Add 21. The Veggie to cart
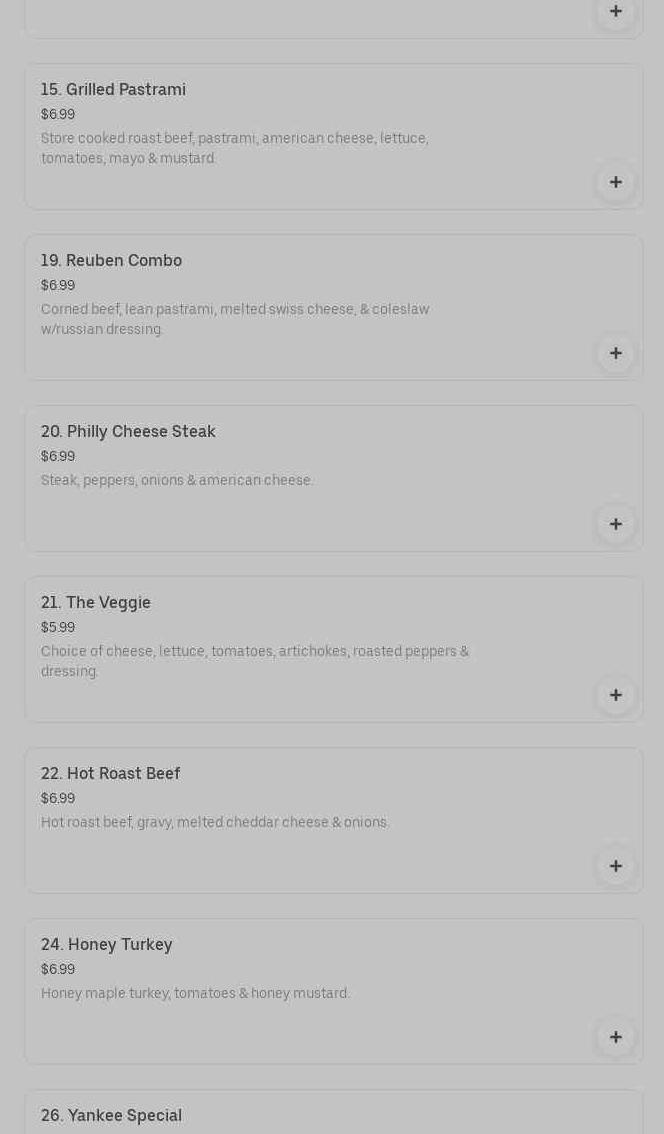The image size is (664, 1134). 615,695
